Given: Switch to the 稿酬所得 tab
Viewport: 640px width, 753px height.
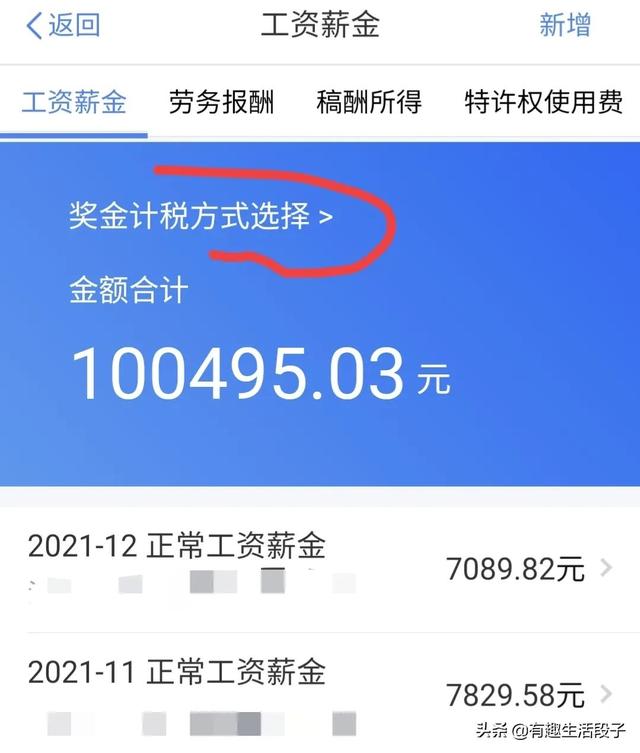Looking at the screenshot, I should click(369, 101).
